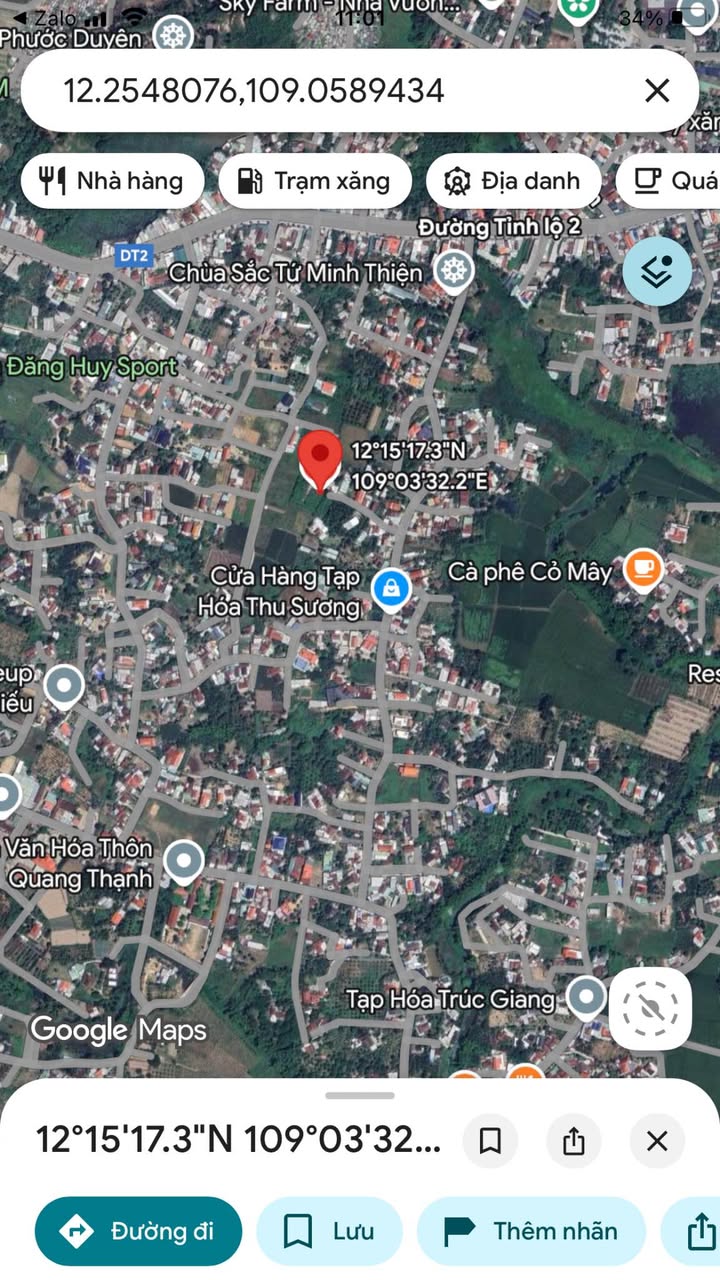Viewport: 720px width, 1280px height.
Task: Get directions with Đường đi
Action: [x=138, y=1231]
